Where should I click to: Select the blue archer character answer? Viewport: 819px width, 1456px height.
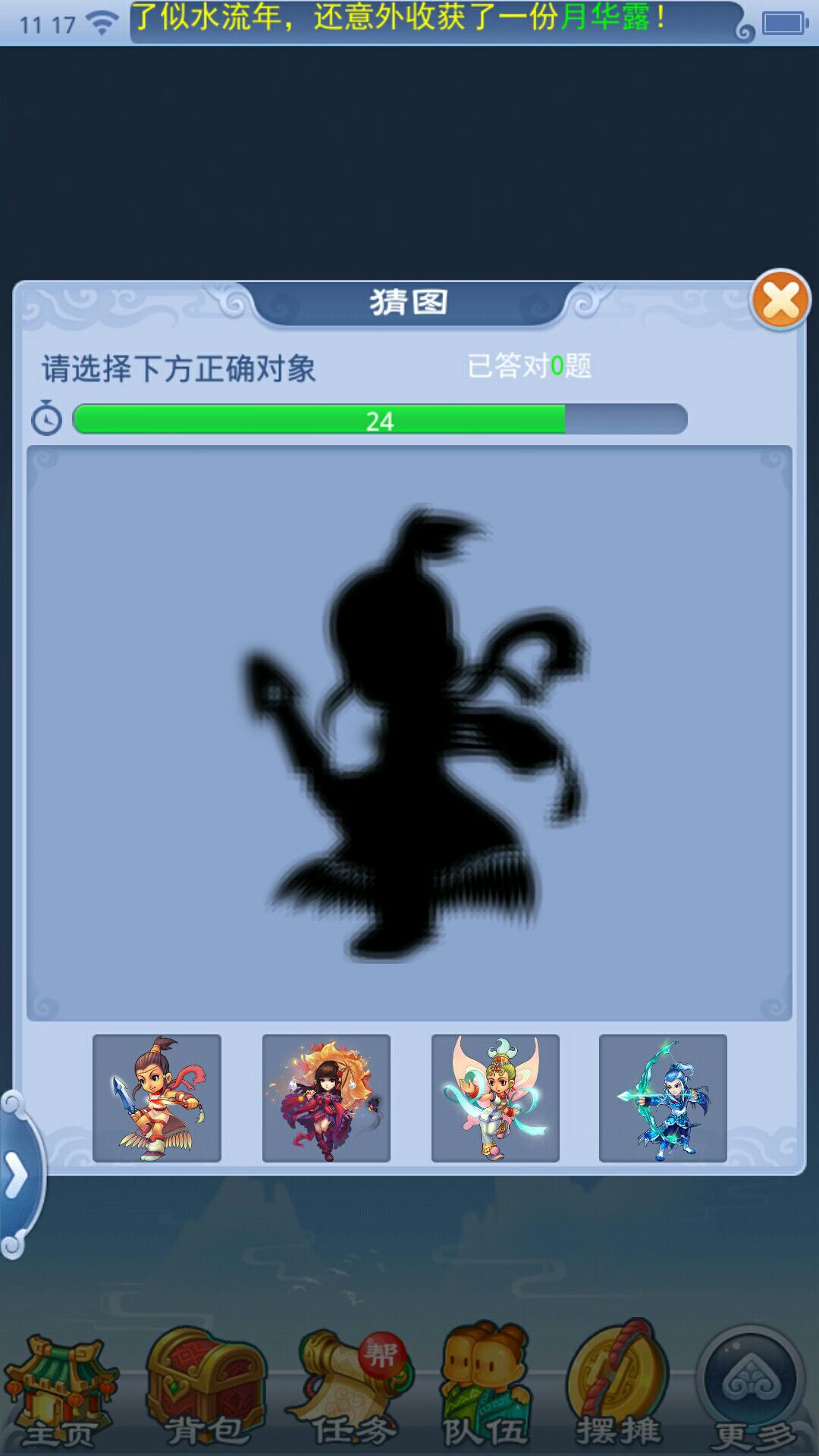pos(663,1098)
